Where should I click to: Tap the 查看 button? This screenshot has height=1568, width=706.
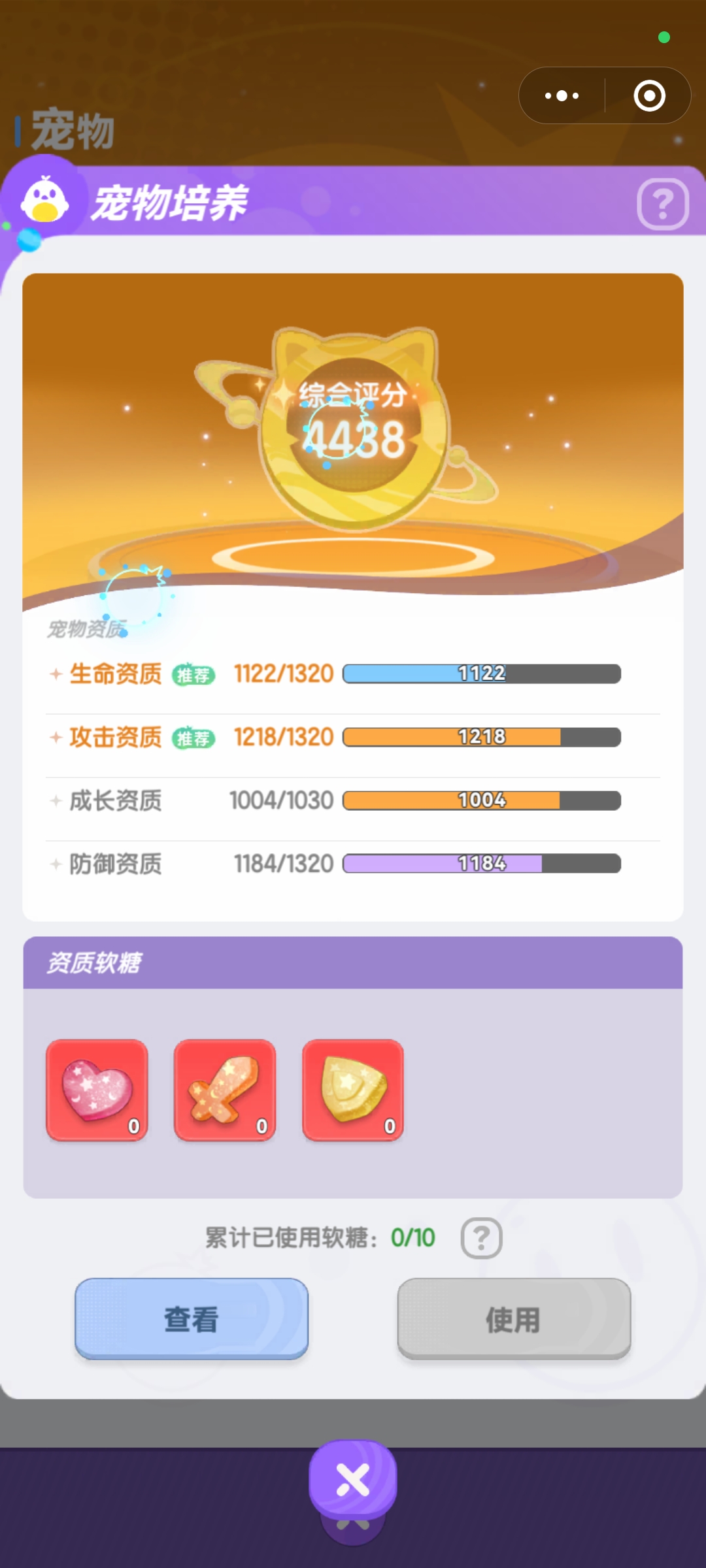(192, 1318)
